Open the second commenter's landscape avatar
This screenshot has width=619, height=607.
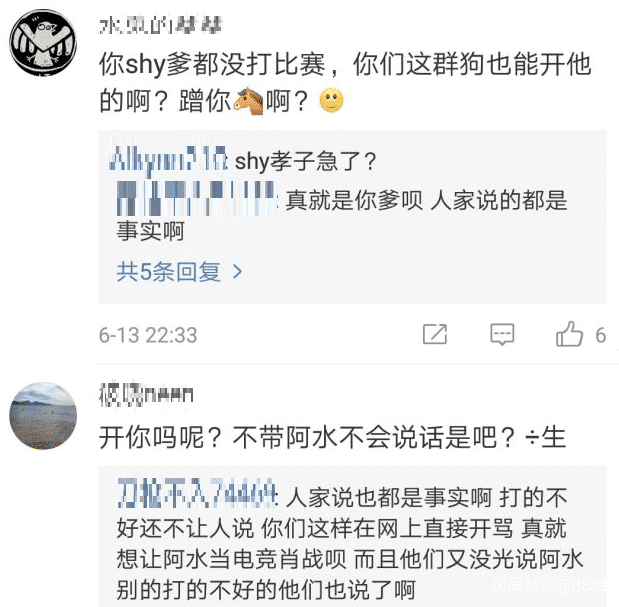tap(42, 415)
